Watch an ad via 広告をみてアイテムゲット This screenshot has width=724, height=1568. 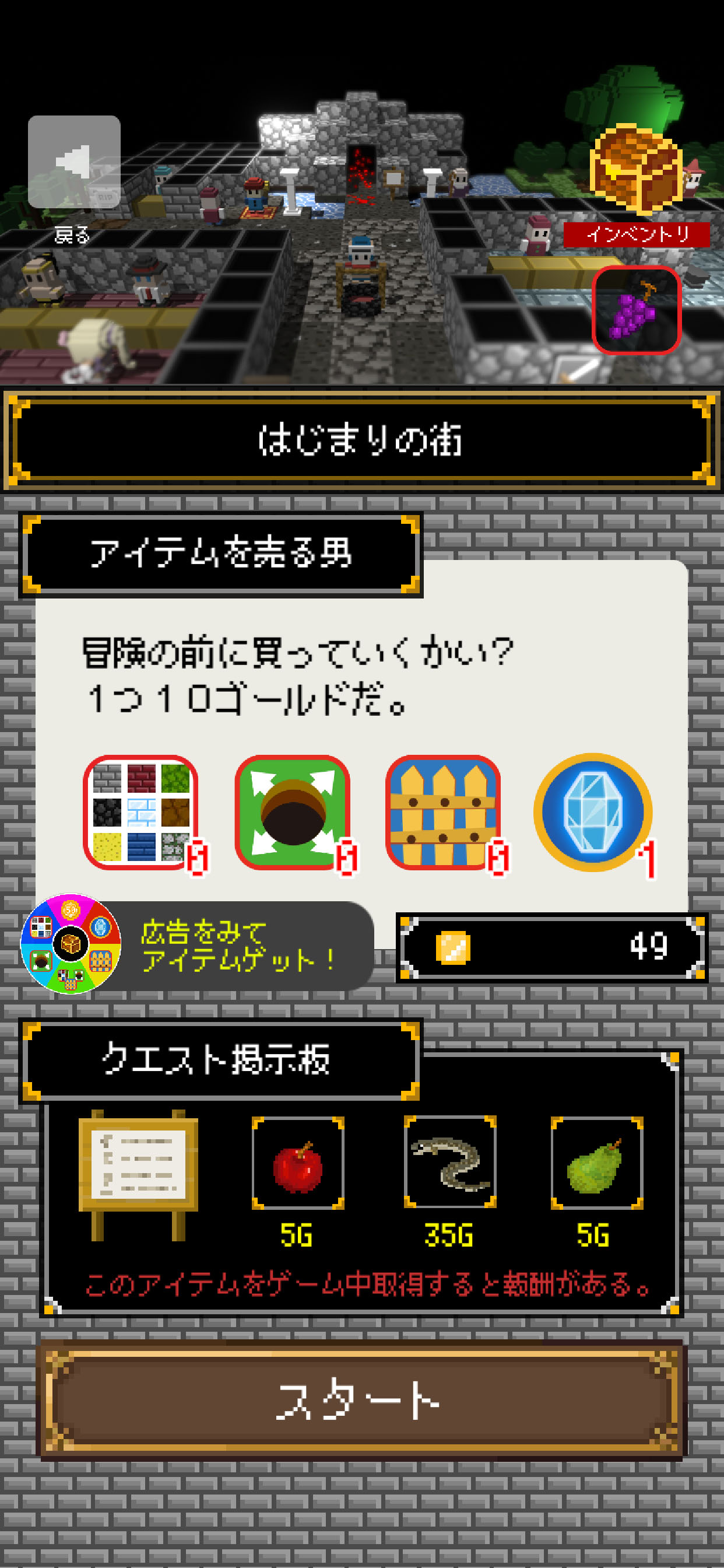(198, 944)
